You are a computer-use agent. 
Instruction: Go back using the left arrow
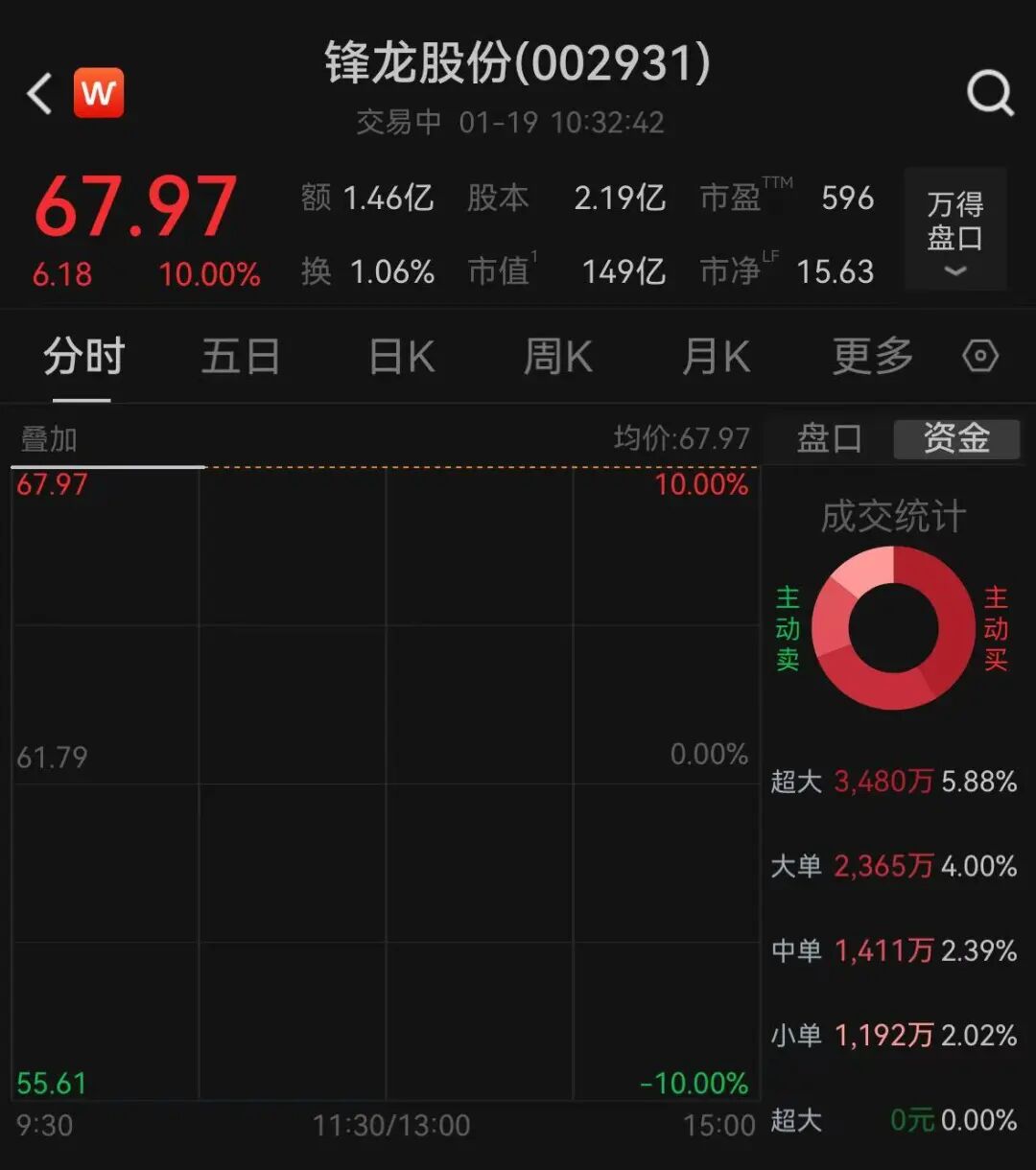pyautogui.click(x=39, y=94)
